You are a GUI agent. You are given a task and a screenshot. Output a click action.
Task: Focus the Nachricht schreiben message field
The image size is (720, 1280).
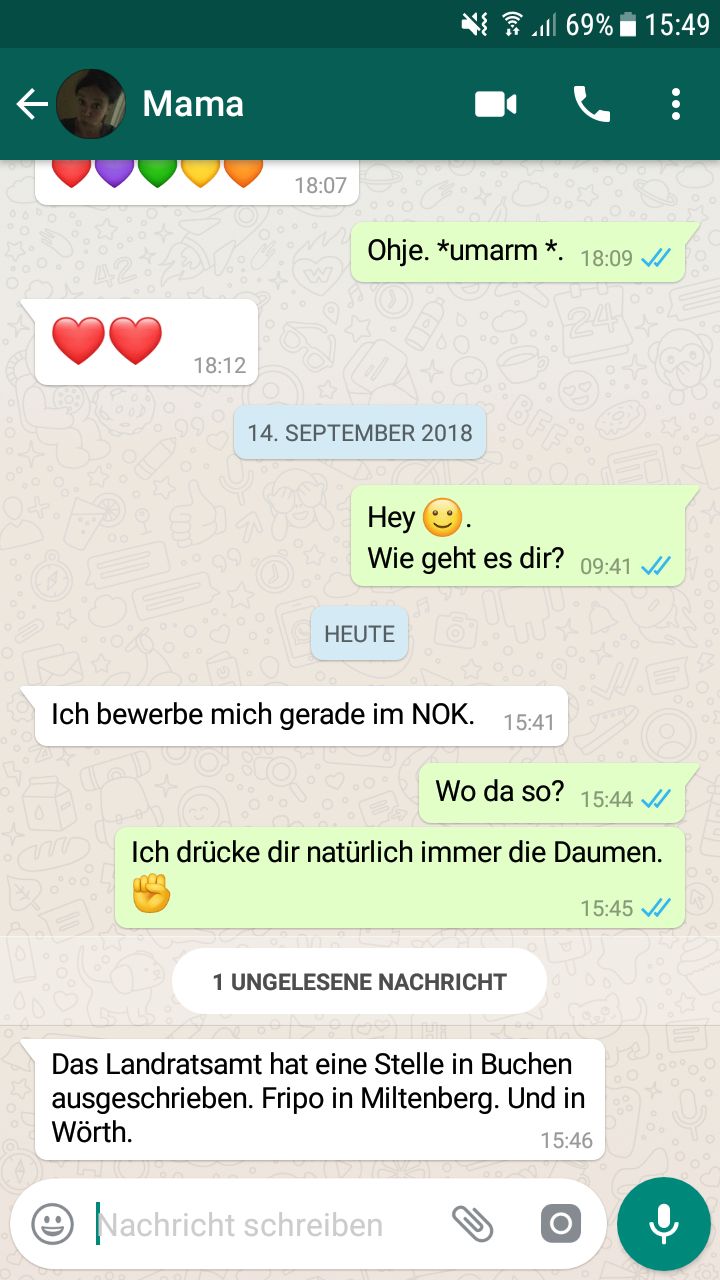click(260, 1224)
